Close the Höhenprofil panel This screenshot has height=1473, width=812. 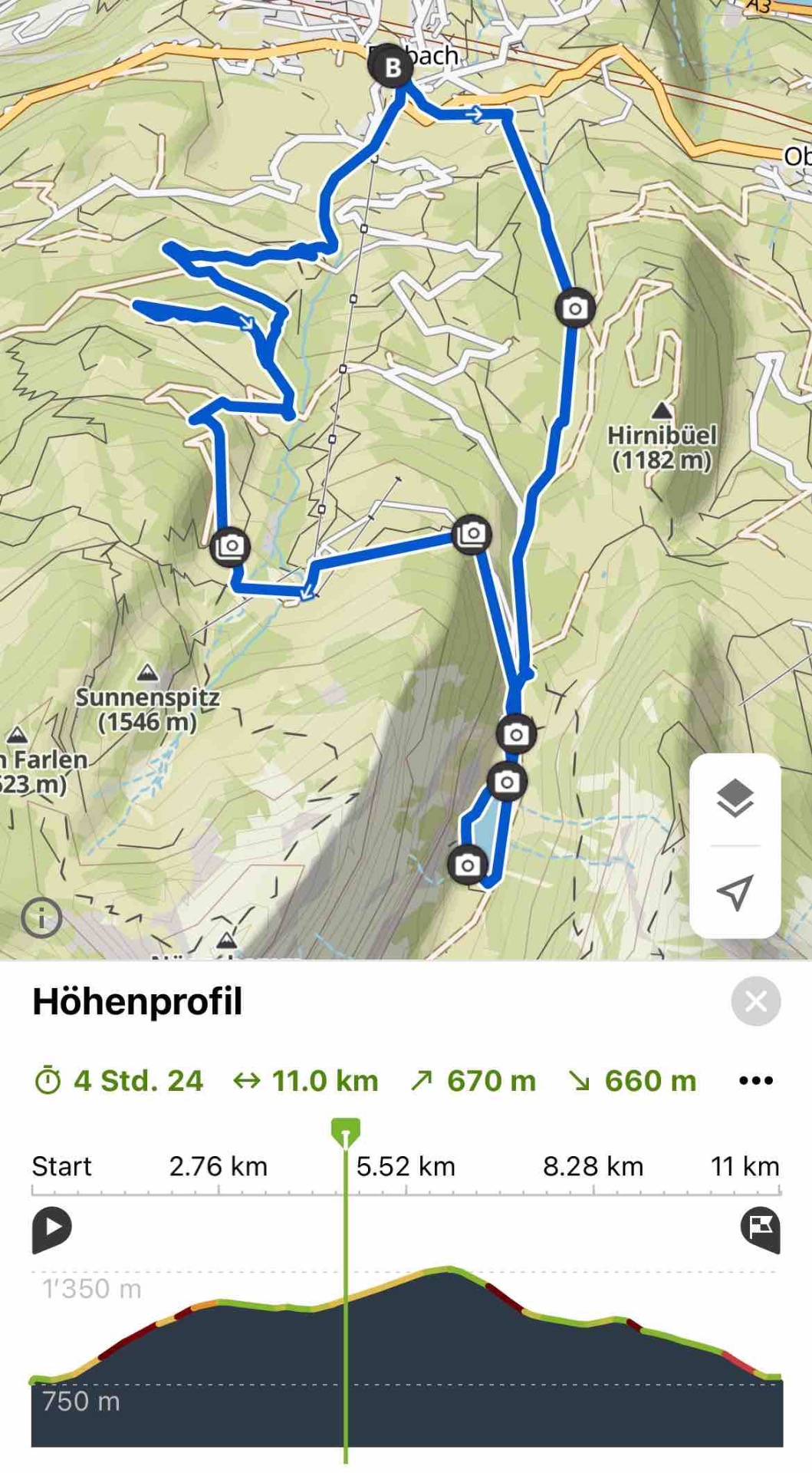tap(755, 1001)
